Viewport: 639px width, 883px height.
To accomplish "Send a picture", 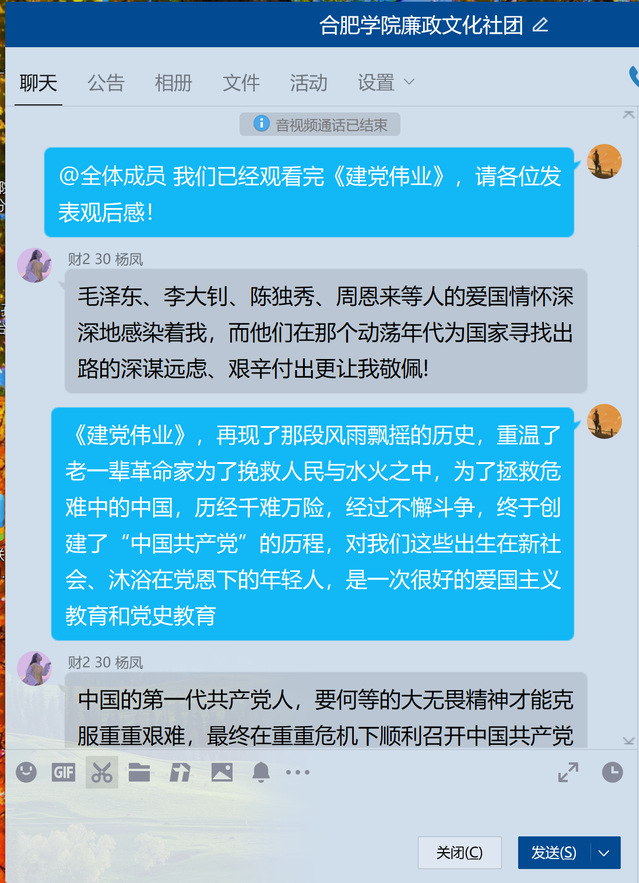I will 221,772.
